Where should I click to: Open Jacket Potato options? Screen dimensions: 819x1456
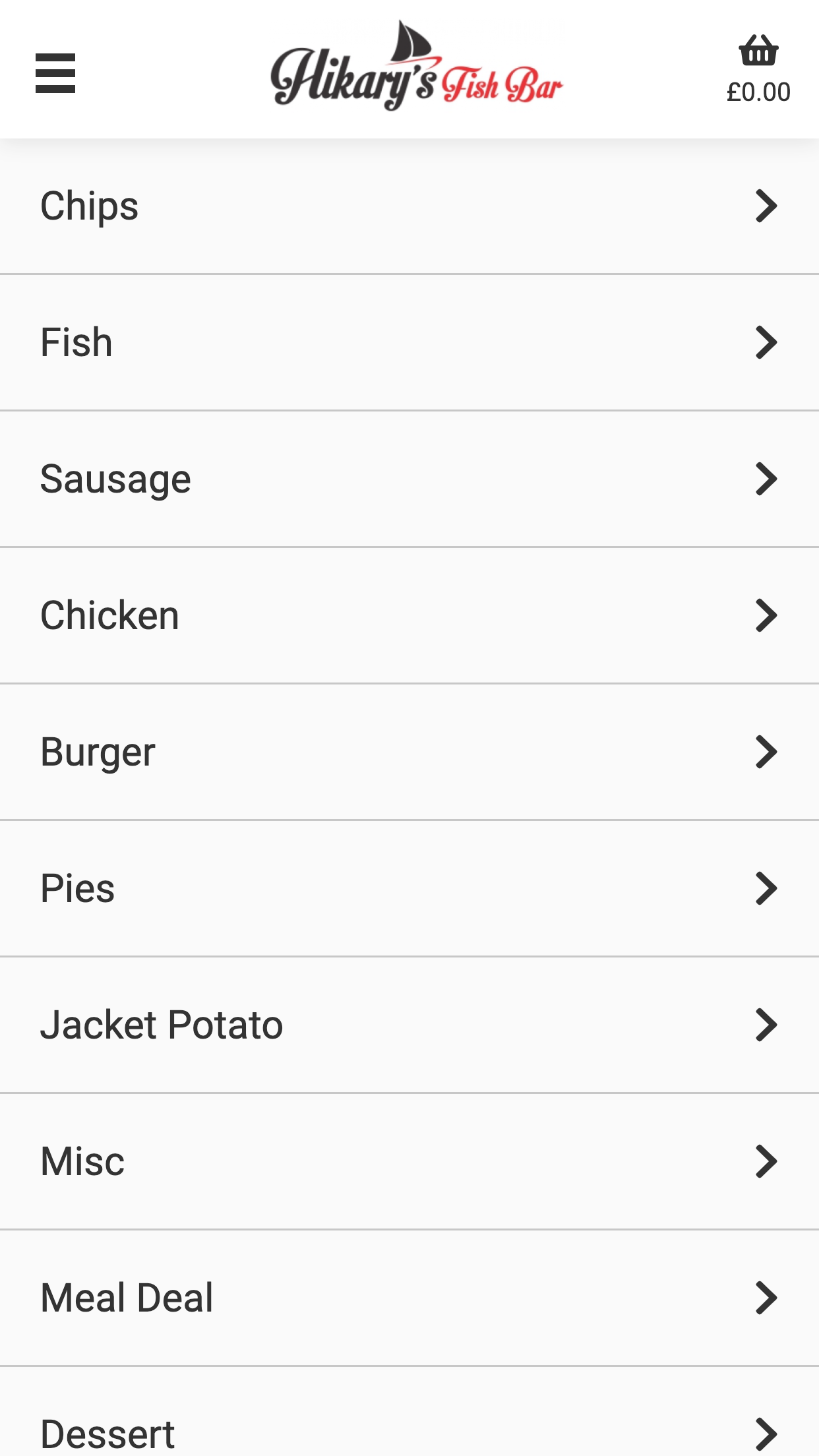point(409,1025)
